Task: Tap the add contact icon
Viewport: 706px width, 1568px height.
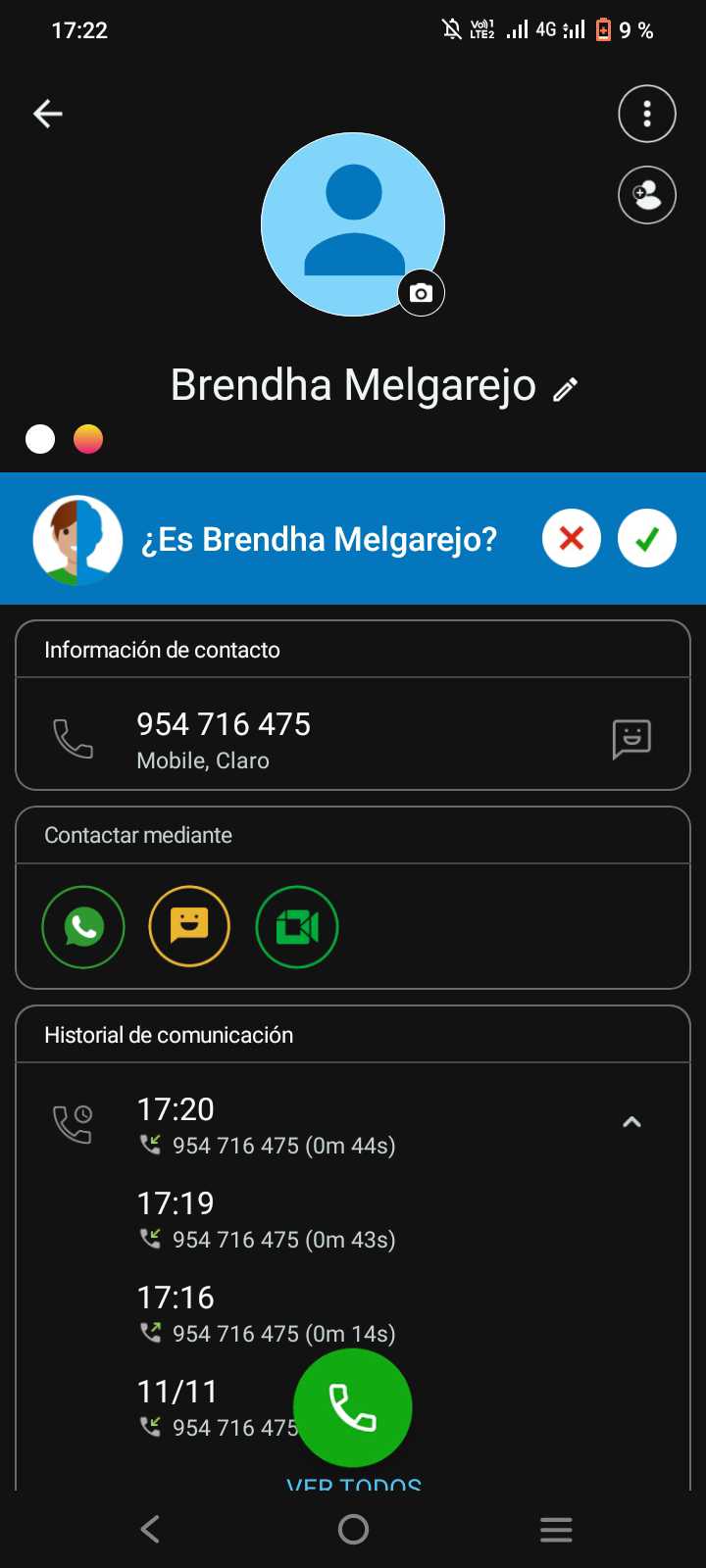Action: click(x=647, y=195)
